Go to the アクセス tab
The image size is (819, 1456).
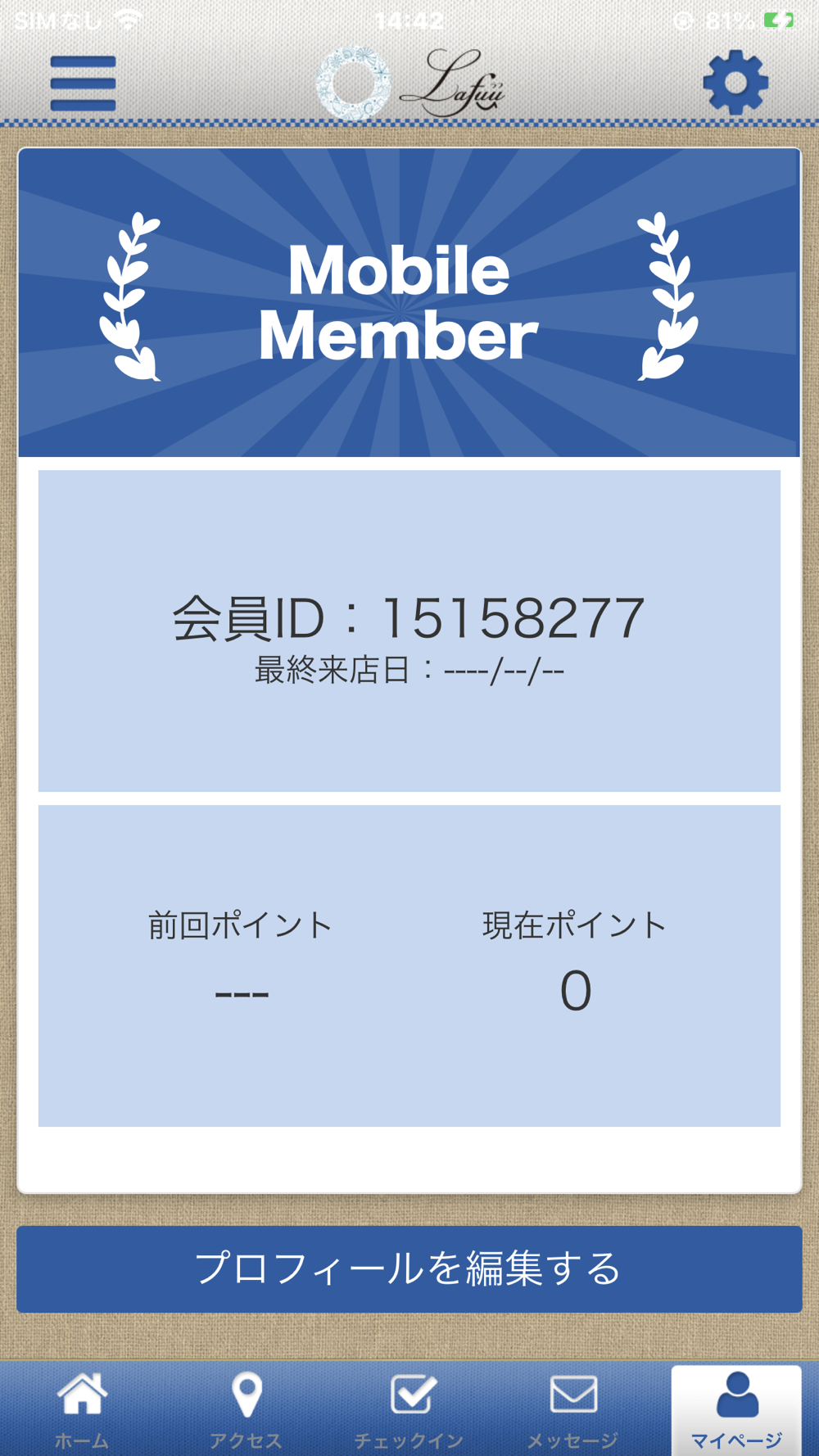pos(246,1410)
